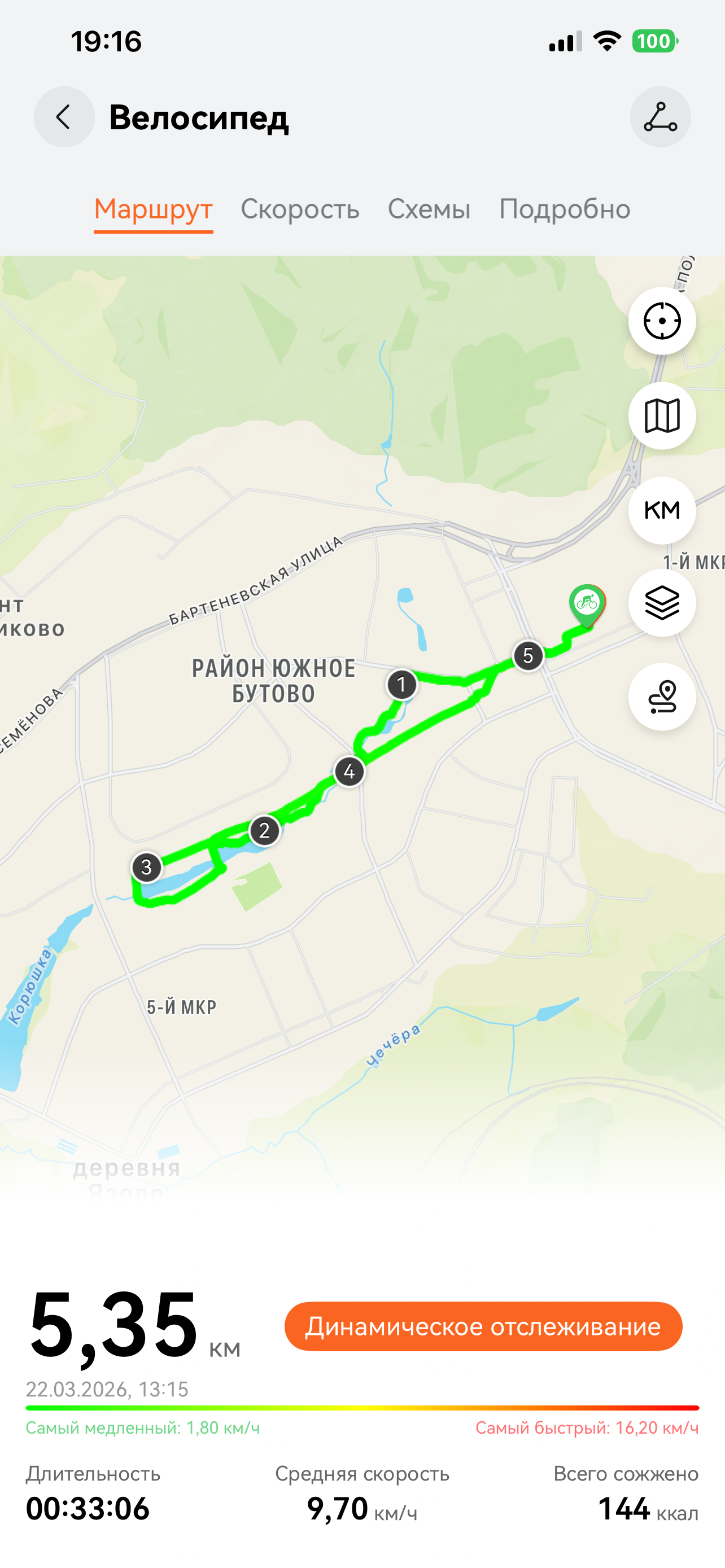Open the route share icon
The image size is (725, 1568).
660,117
